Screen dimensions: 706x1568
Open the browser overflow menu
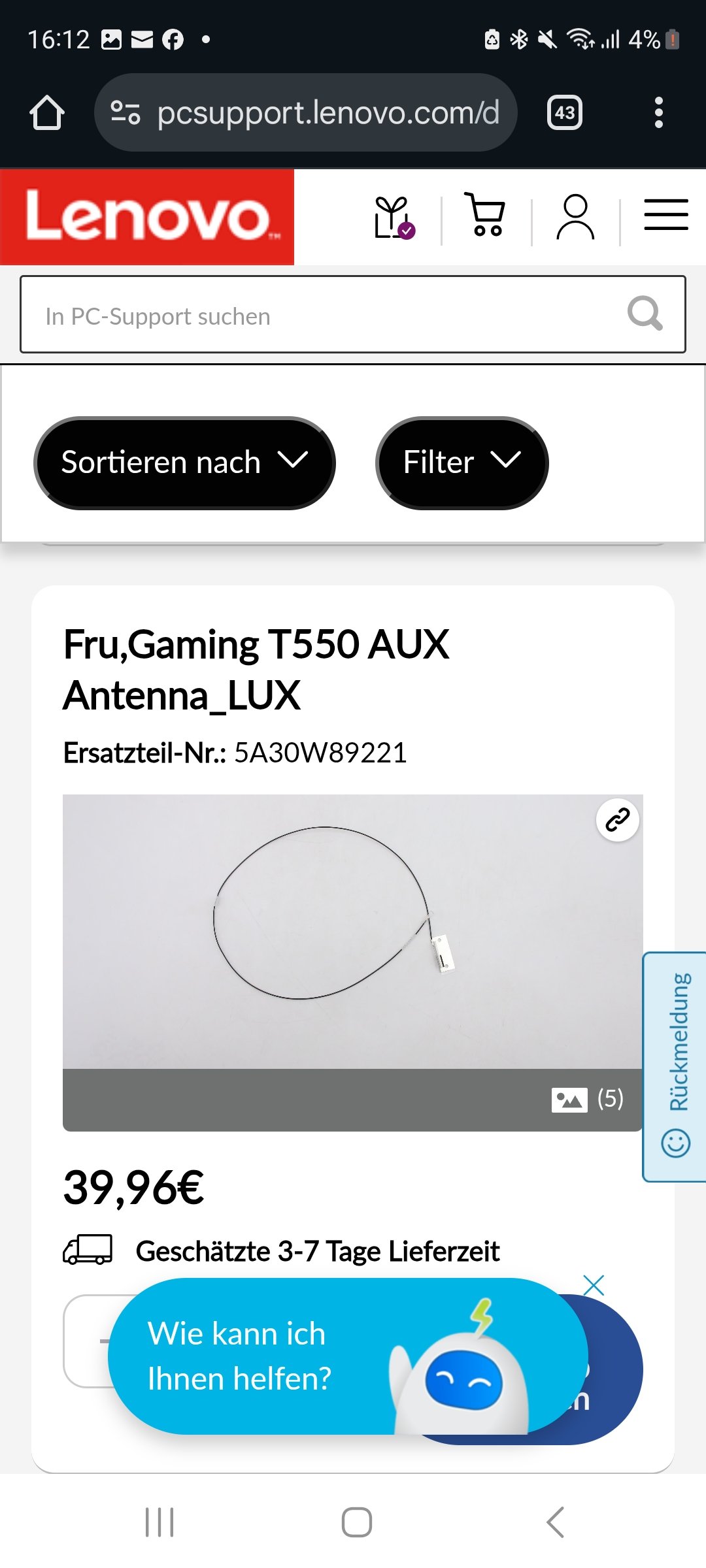(x=658, y=113)
